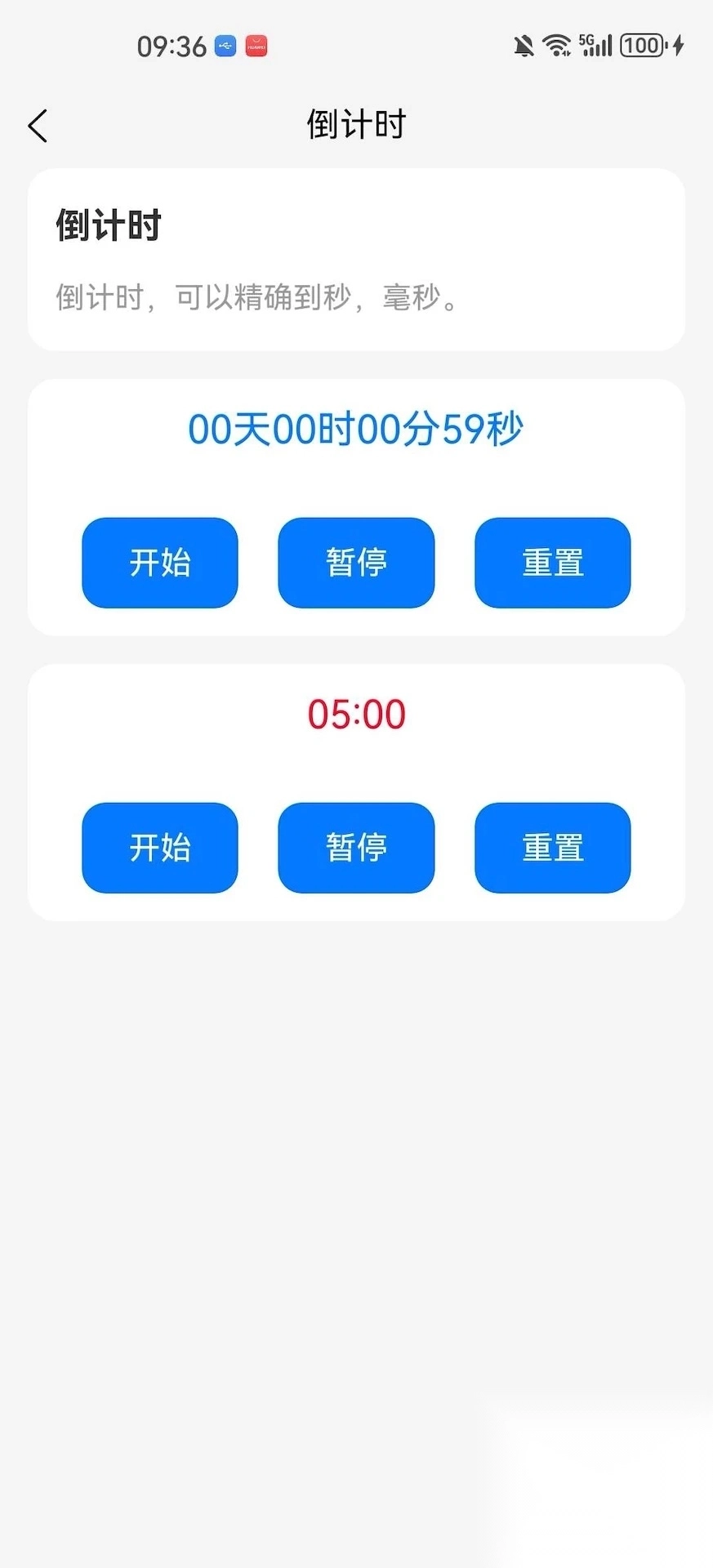Tap the red Huawei notification icon
The width and height of the screenshot is (713, 1568).
click(256, 45)
